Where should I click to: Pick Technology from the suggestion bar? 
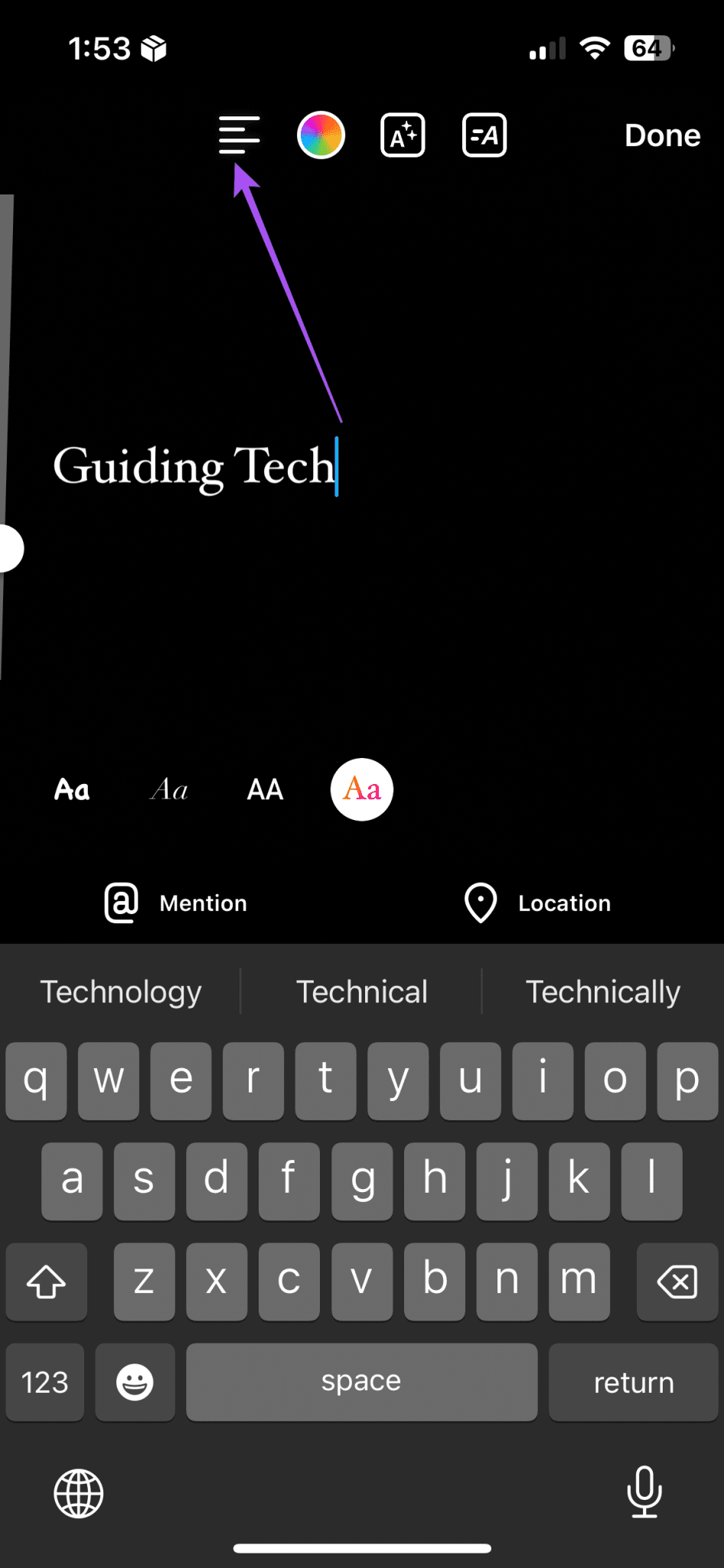click(121, 991)
